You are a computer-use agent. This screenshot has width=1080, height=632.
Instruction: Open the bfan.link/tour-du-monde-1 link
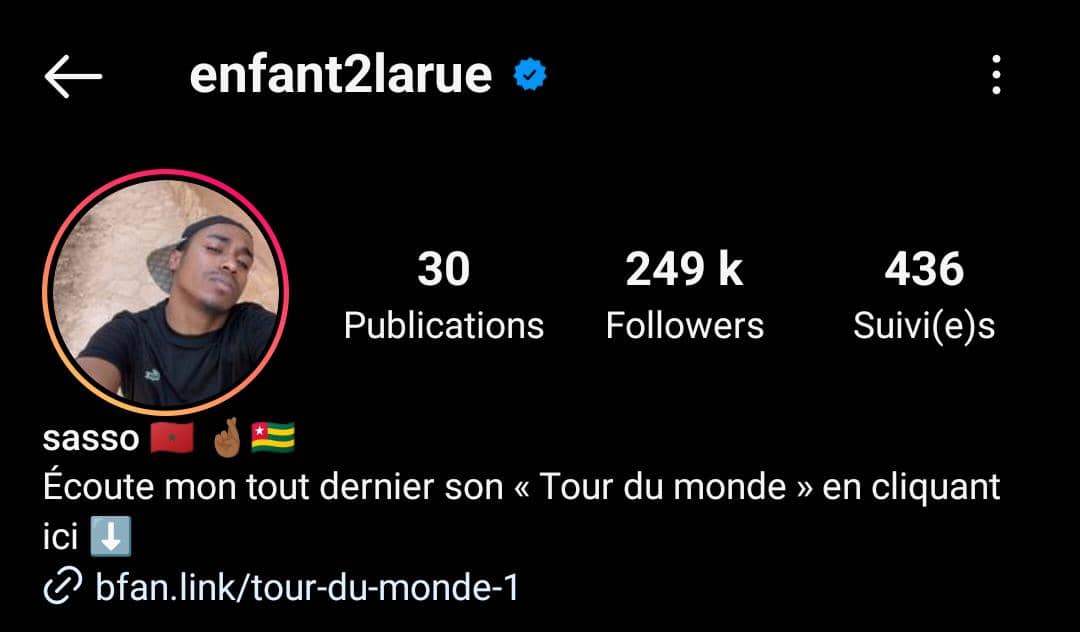307,588
